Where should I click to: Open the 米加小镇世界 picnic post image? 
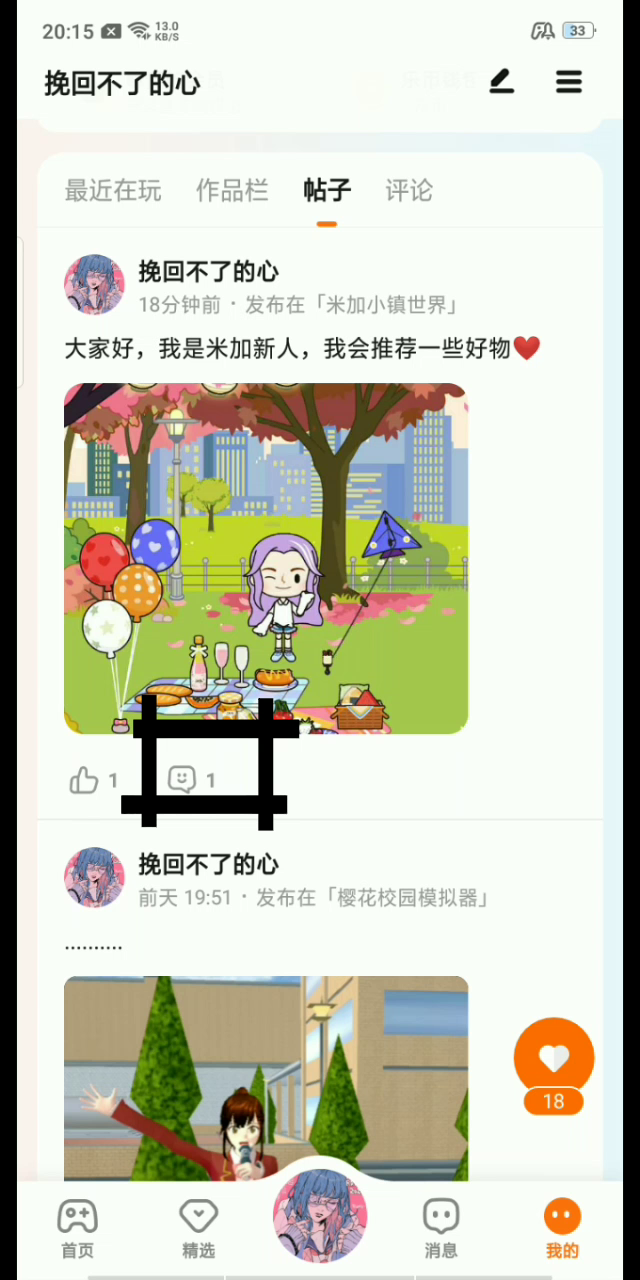(x=266, y=558)
